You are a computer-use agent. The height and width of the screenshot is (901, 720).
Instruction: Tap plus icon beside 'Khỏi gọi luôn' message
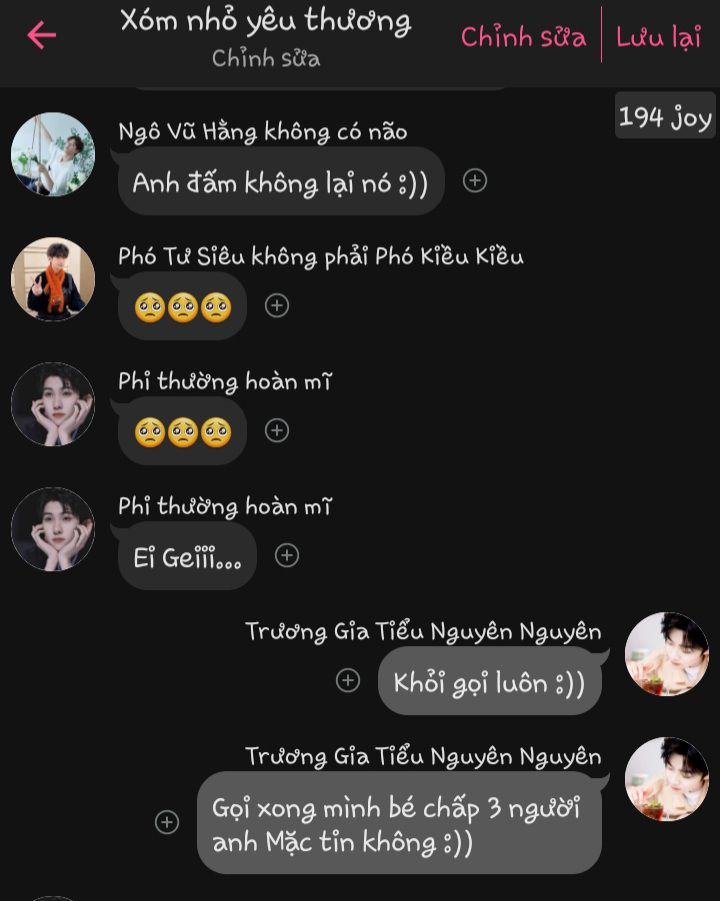347,680
